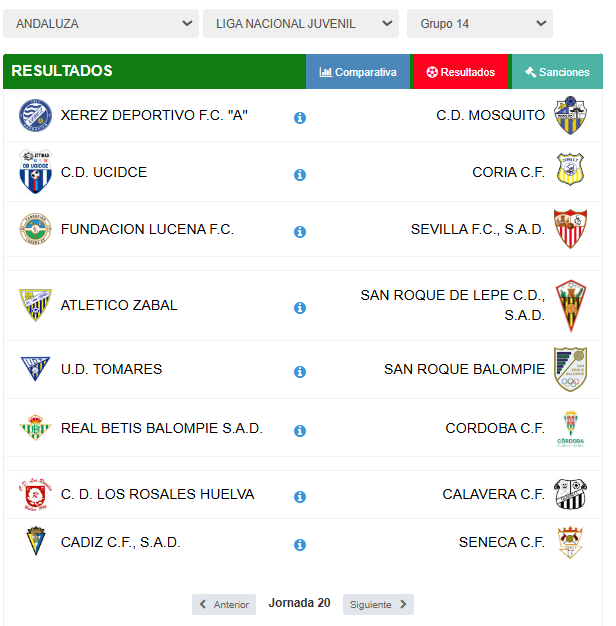This screenshot has height=626, width=616.
Task: Open the Grupo 14 dropdown
Action: 479,24
